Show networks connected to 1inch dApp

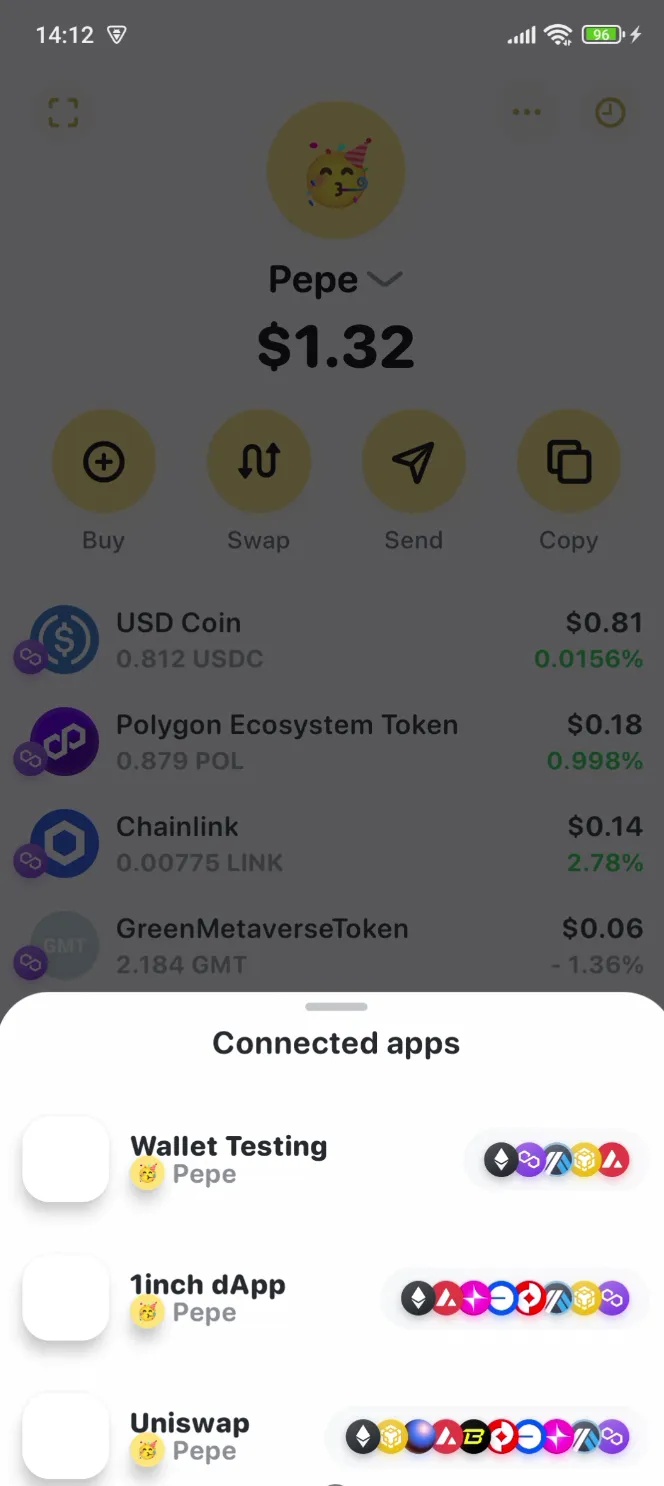tap(515, 1298)
